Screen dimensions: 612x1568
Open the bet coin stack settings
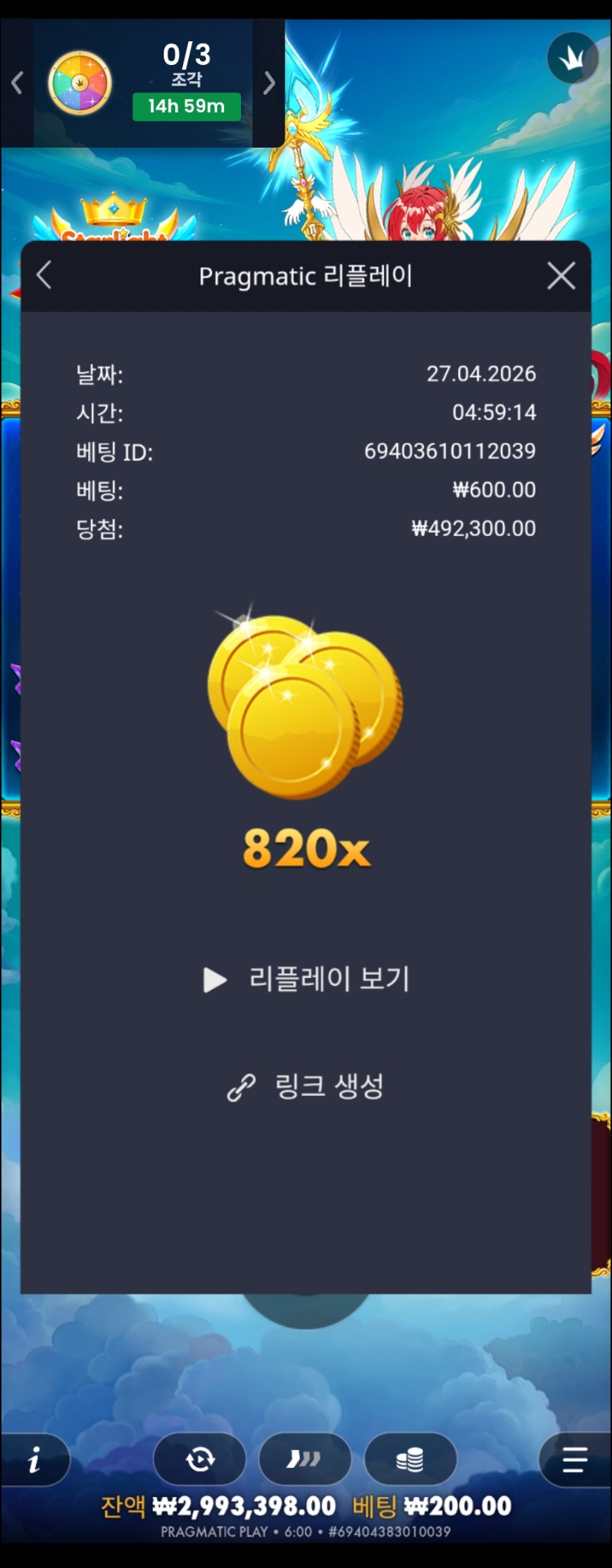[x=410, y=1460]
